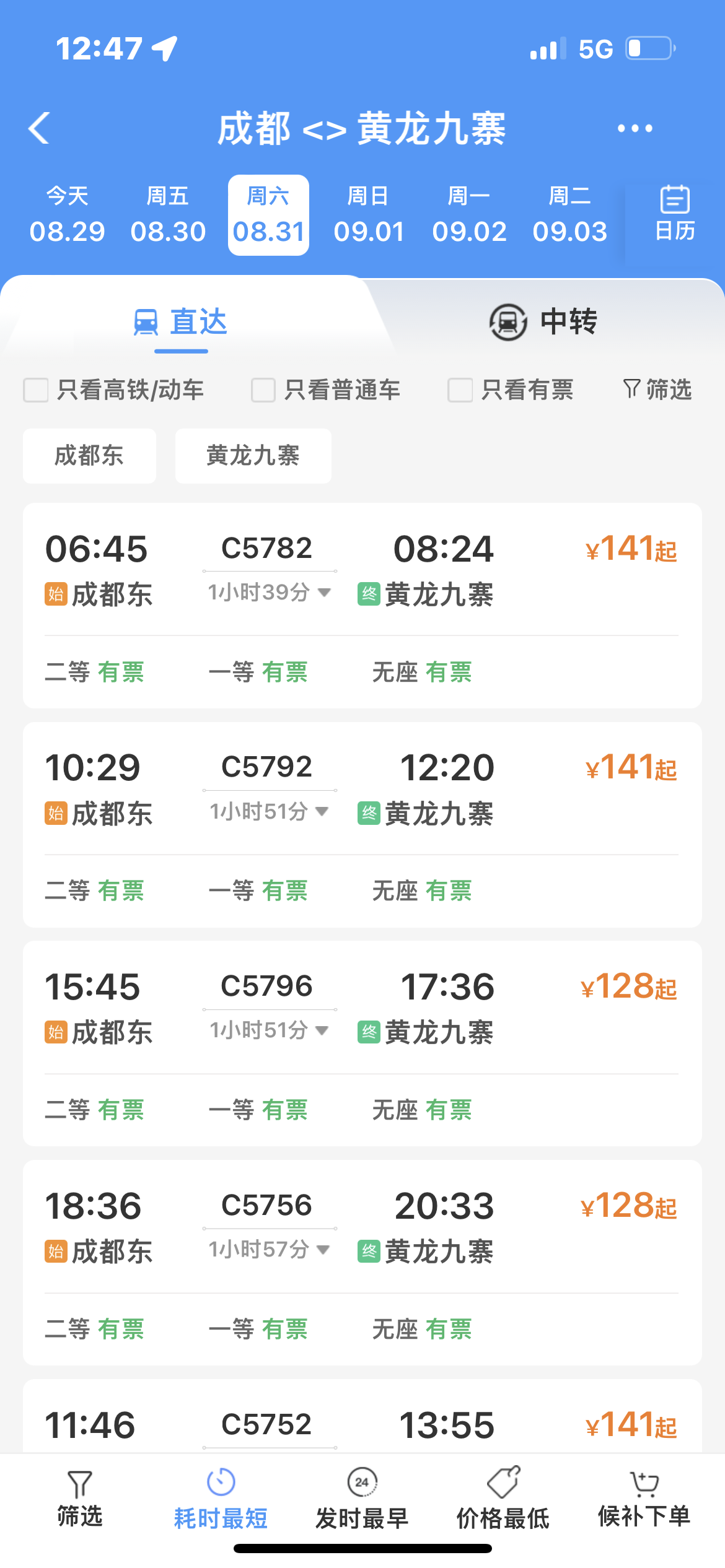Expand the 1小时51分 dropdown for C5792
Viewport: 725px width, 1568px height.
323,811
